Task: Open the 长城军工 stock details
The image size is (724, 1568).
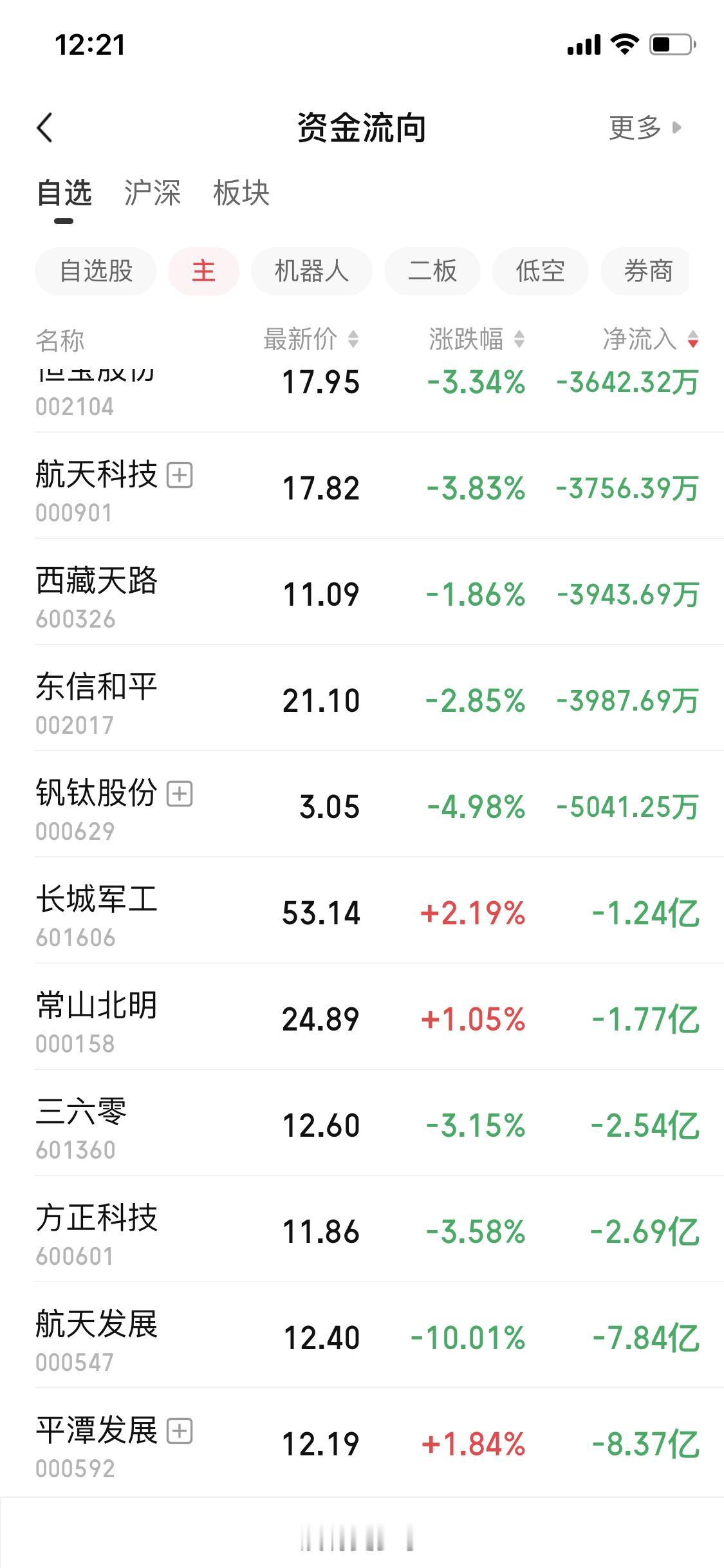Action: 360,914
